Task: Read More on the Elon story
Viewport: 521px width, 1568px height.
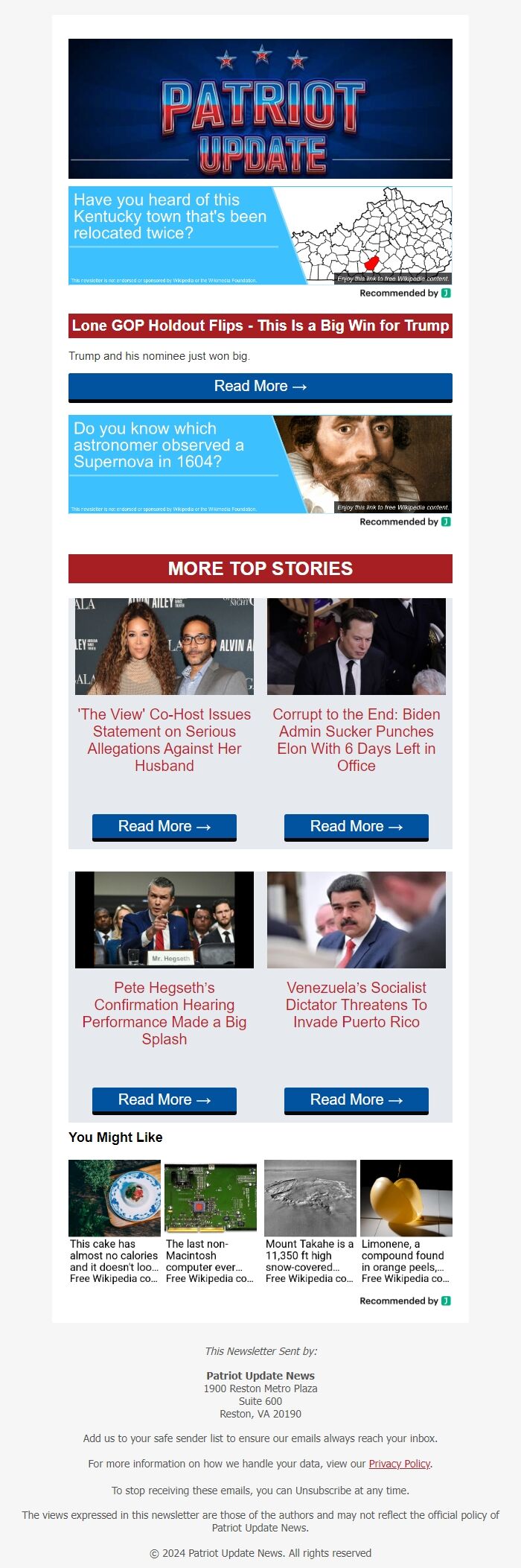Action: 356,826
